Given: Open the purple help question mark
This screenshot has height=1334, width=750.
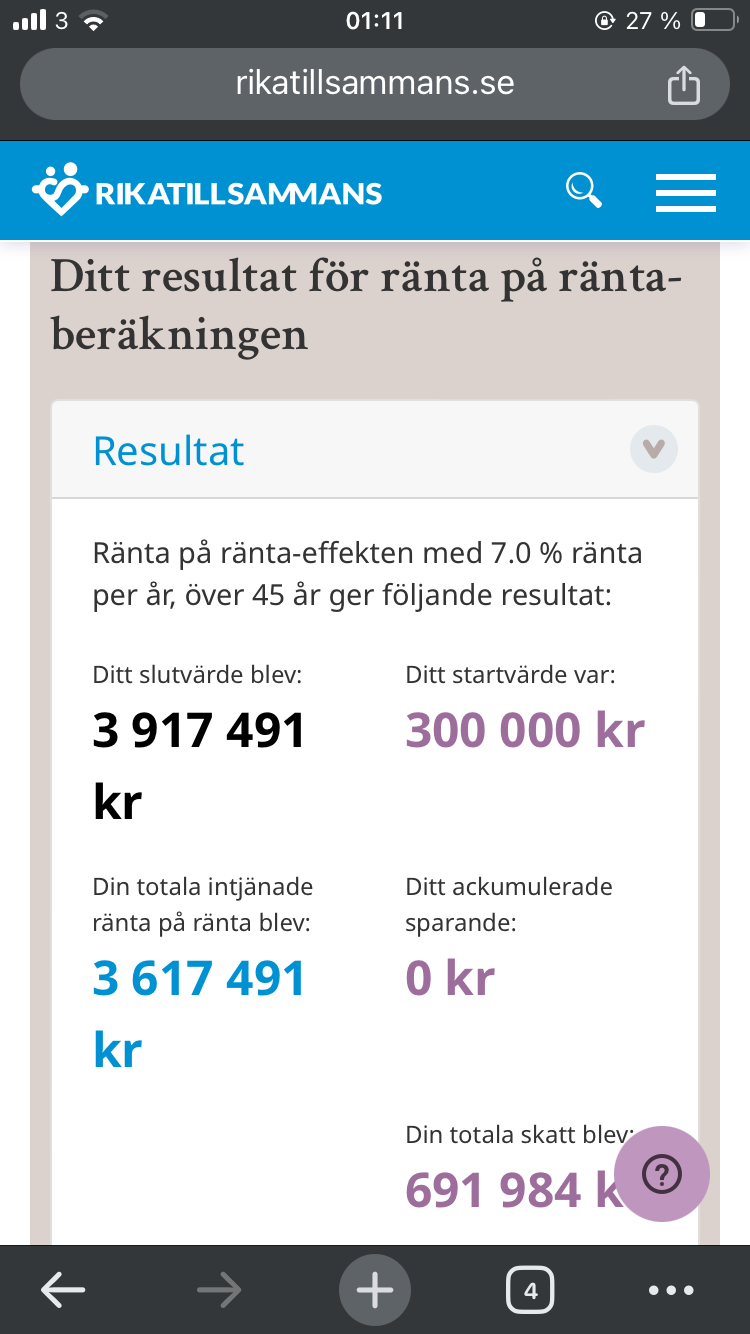Looking at the screenshot, I should (x=661, y=1174).
